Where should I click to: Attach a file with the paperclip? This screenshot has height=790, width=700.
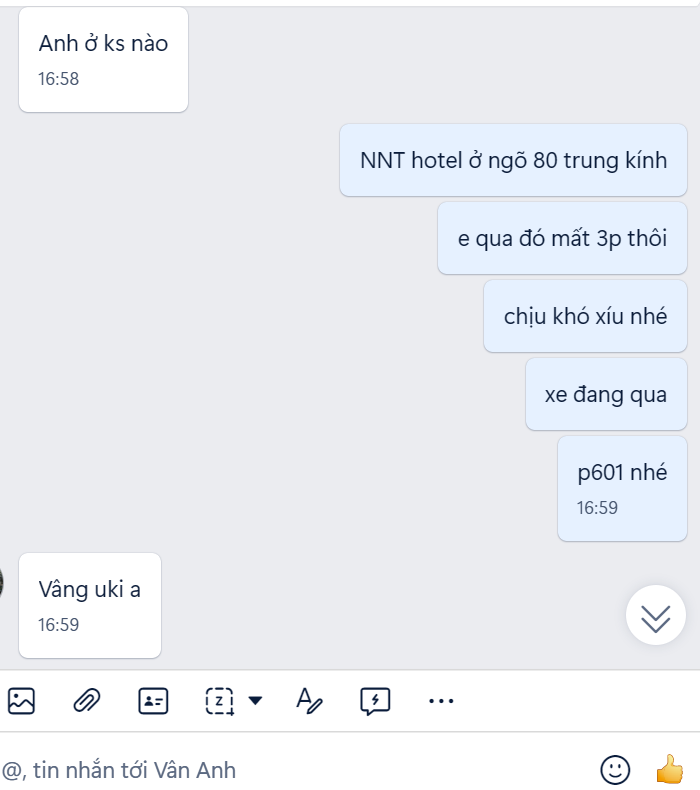[87, 701]
